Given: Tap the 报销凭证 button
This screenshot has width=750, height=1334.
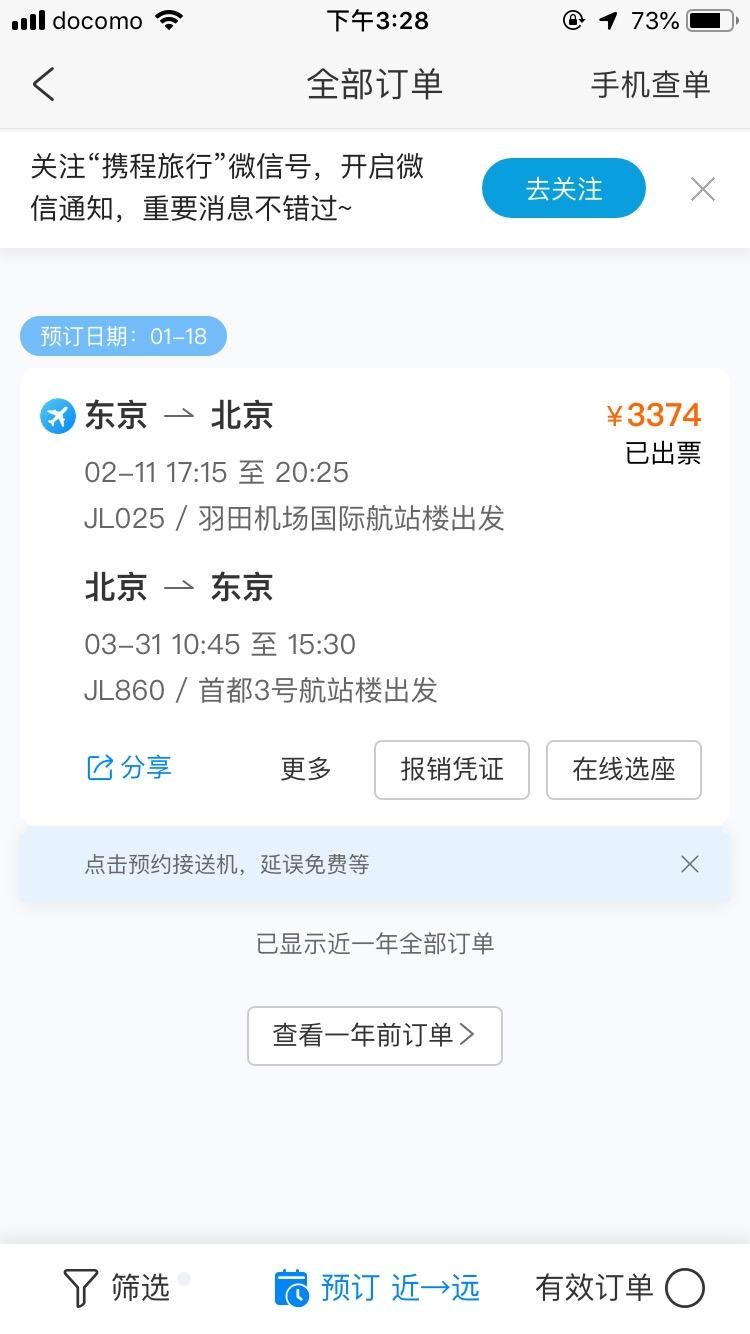Looking at the screenshot, I should tap(451, 769).
